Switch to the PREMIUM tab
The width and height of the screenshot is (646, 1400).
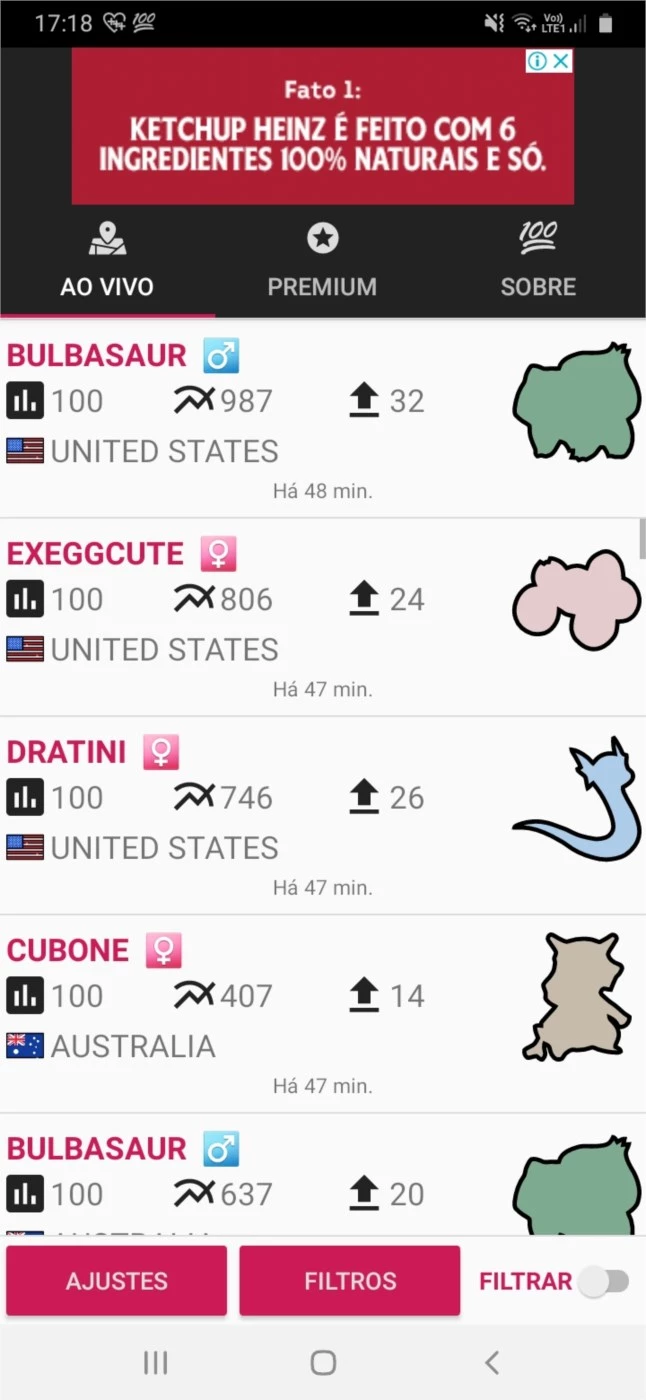pos(322,262)
